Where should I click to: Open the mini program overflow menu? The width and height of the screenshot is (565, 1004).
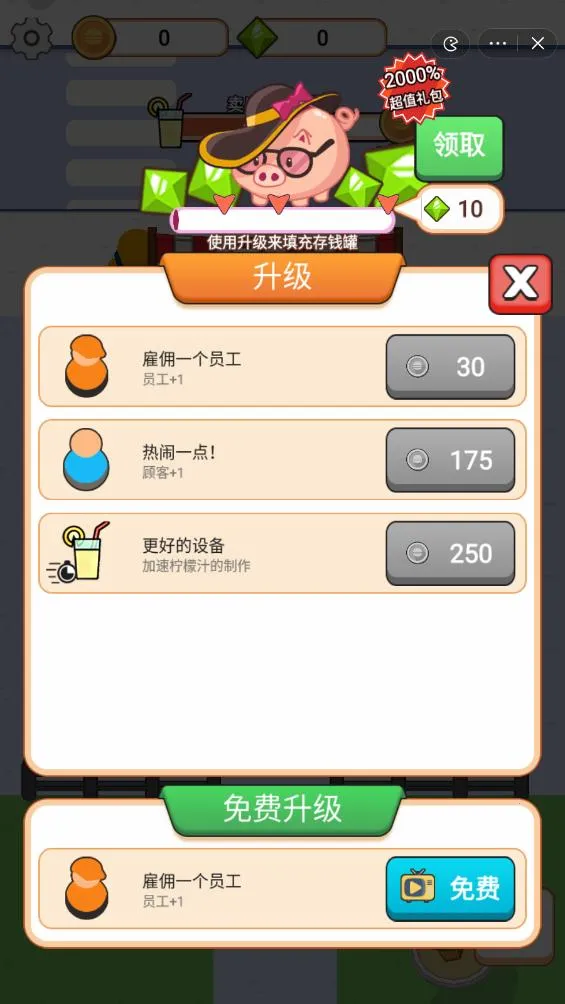(498, 44)
